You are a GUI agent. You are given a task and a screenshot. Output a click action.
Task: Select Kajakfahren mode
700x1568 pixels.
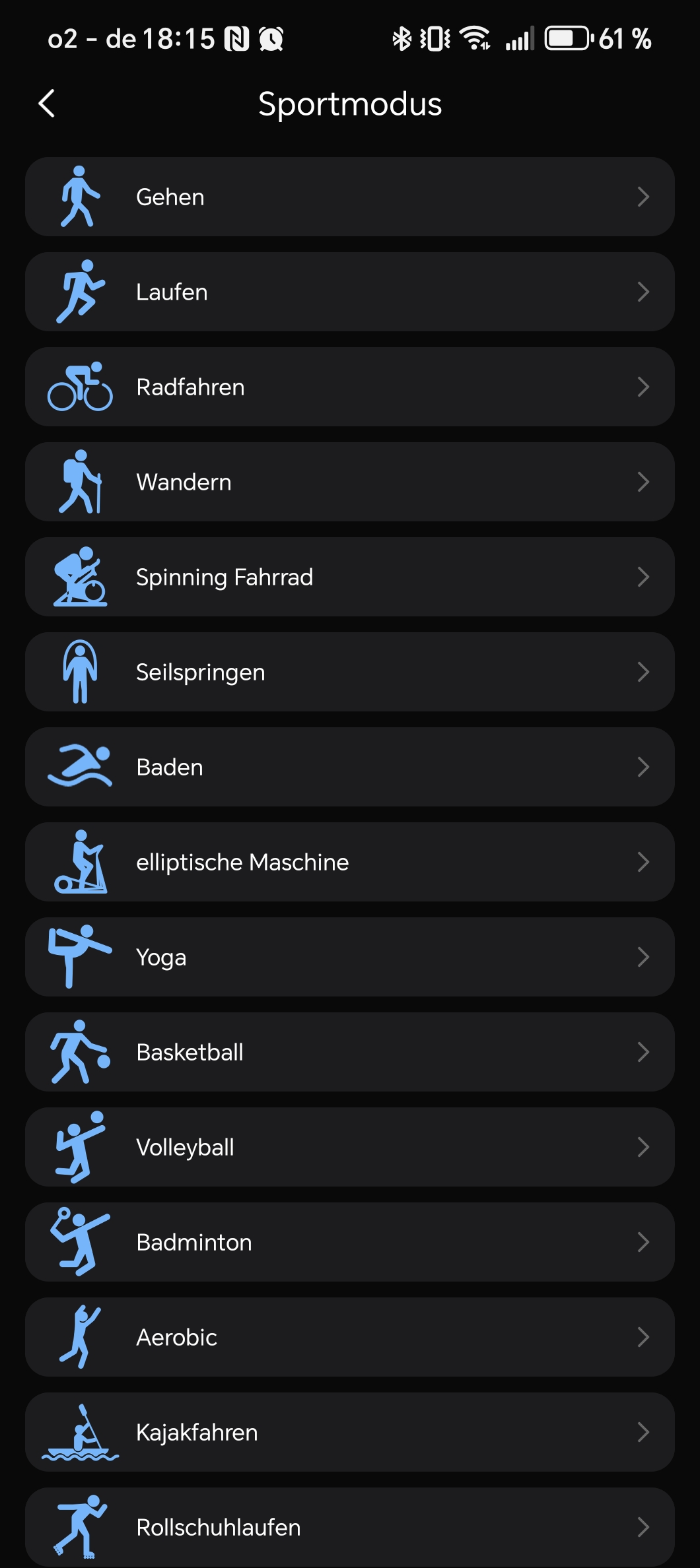tap(349, 1432)
